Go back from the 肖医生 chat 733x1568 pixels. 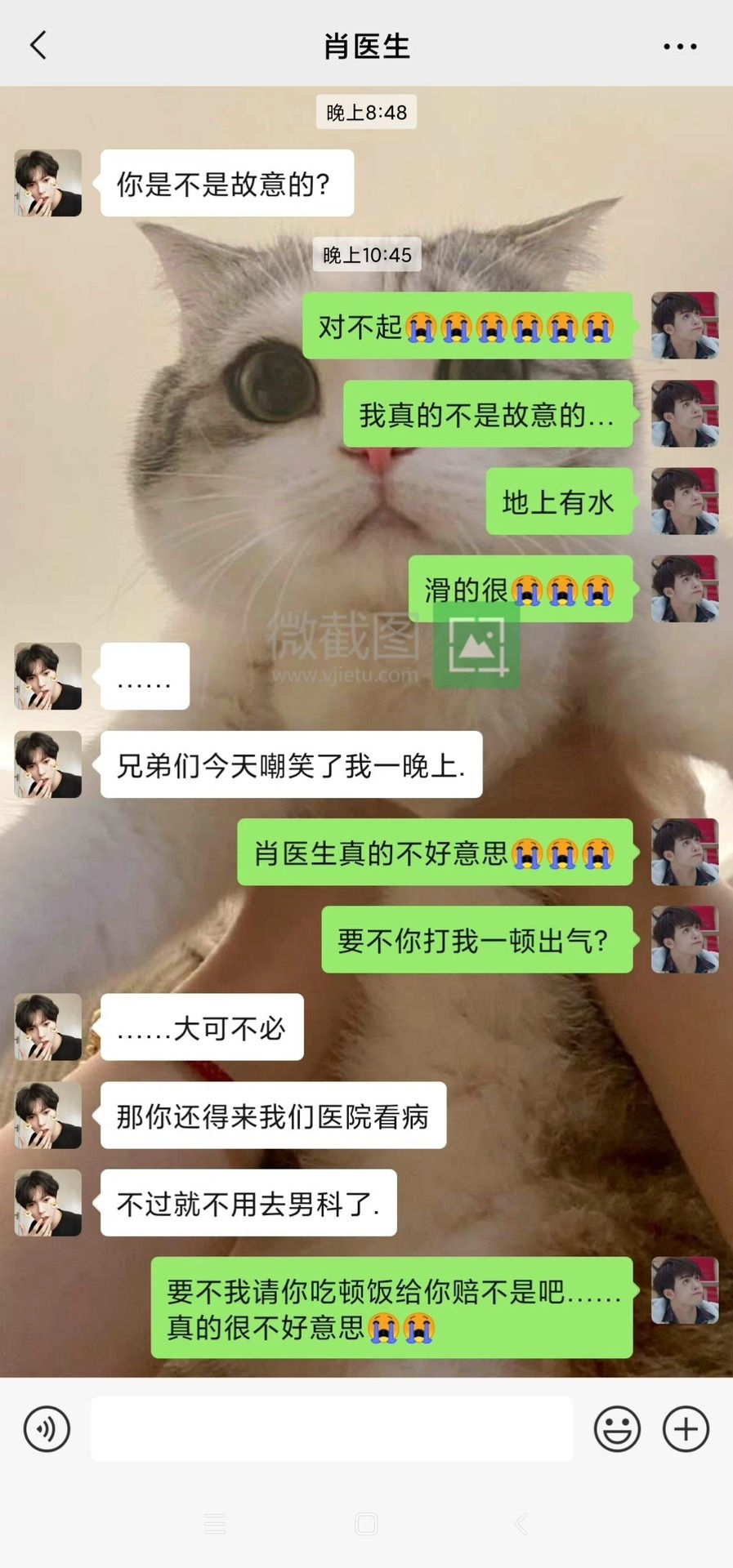(38, 46)
